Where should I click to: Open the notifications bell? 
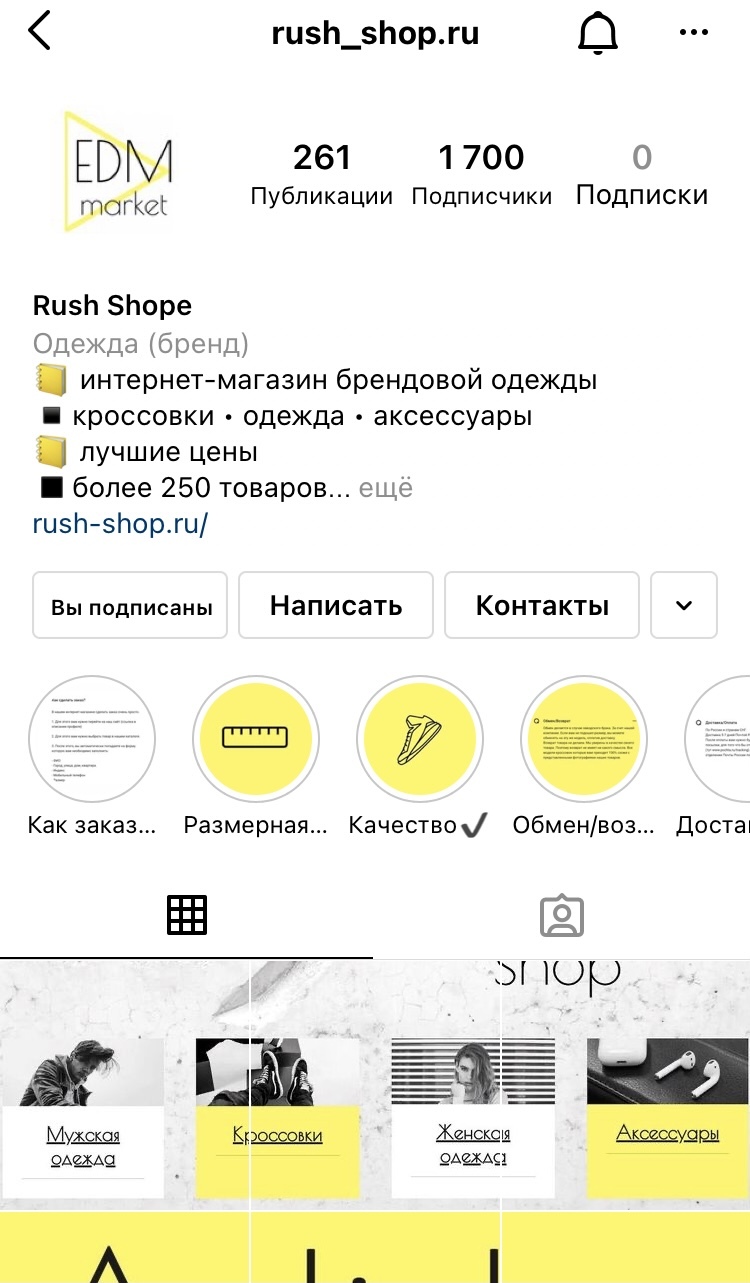point(598,33)
